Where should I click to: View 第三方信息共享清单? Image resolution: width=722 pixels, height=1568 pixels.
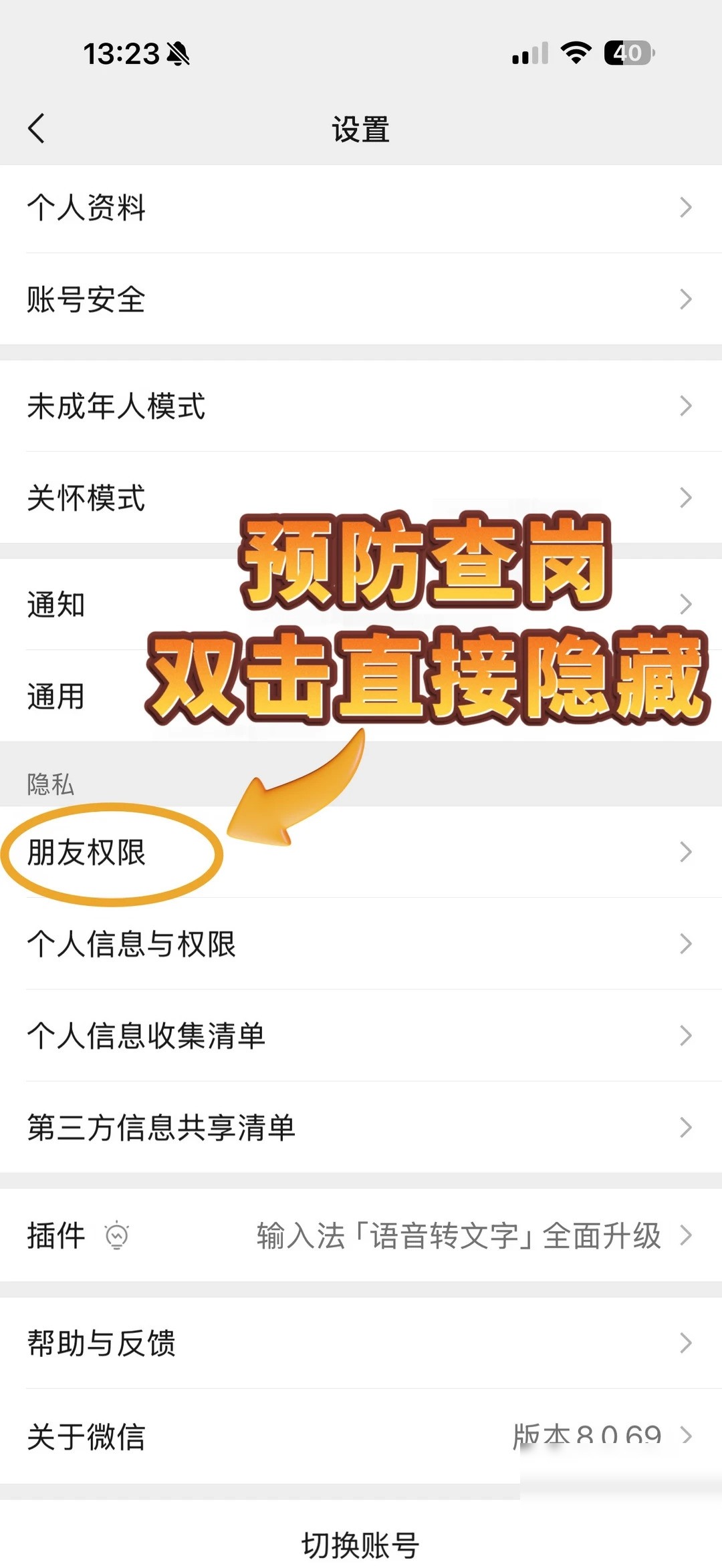(x=361, y=1128)
